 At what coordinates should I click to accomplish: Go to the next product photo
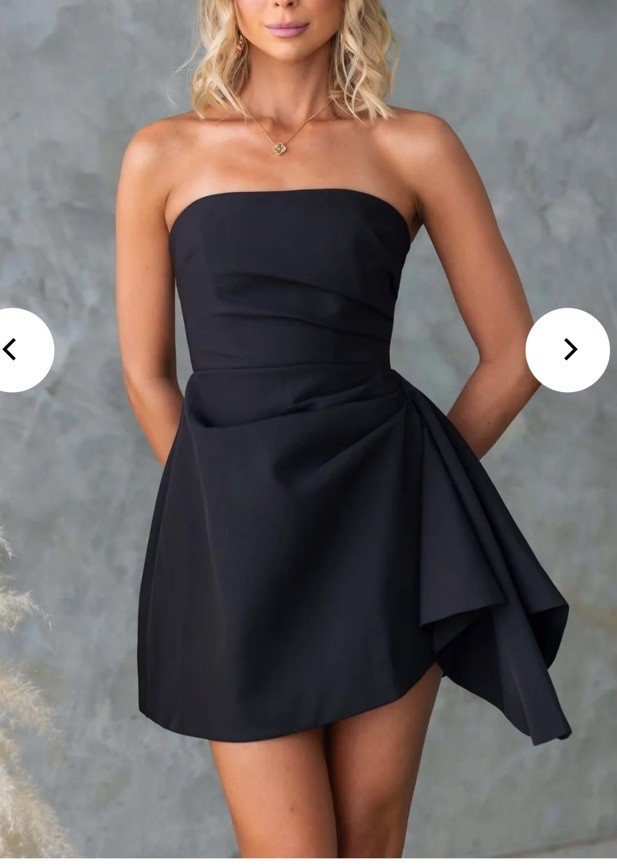pos(568,350)
